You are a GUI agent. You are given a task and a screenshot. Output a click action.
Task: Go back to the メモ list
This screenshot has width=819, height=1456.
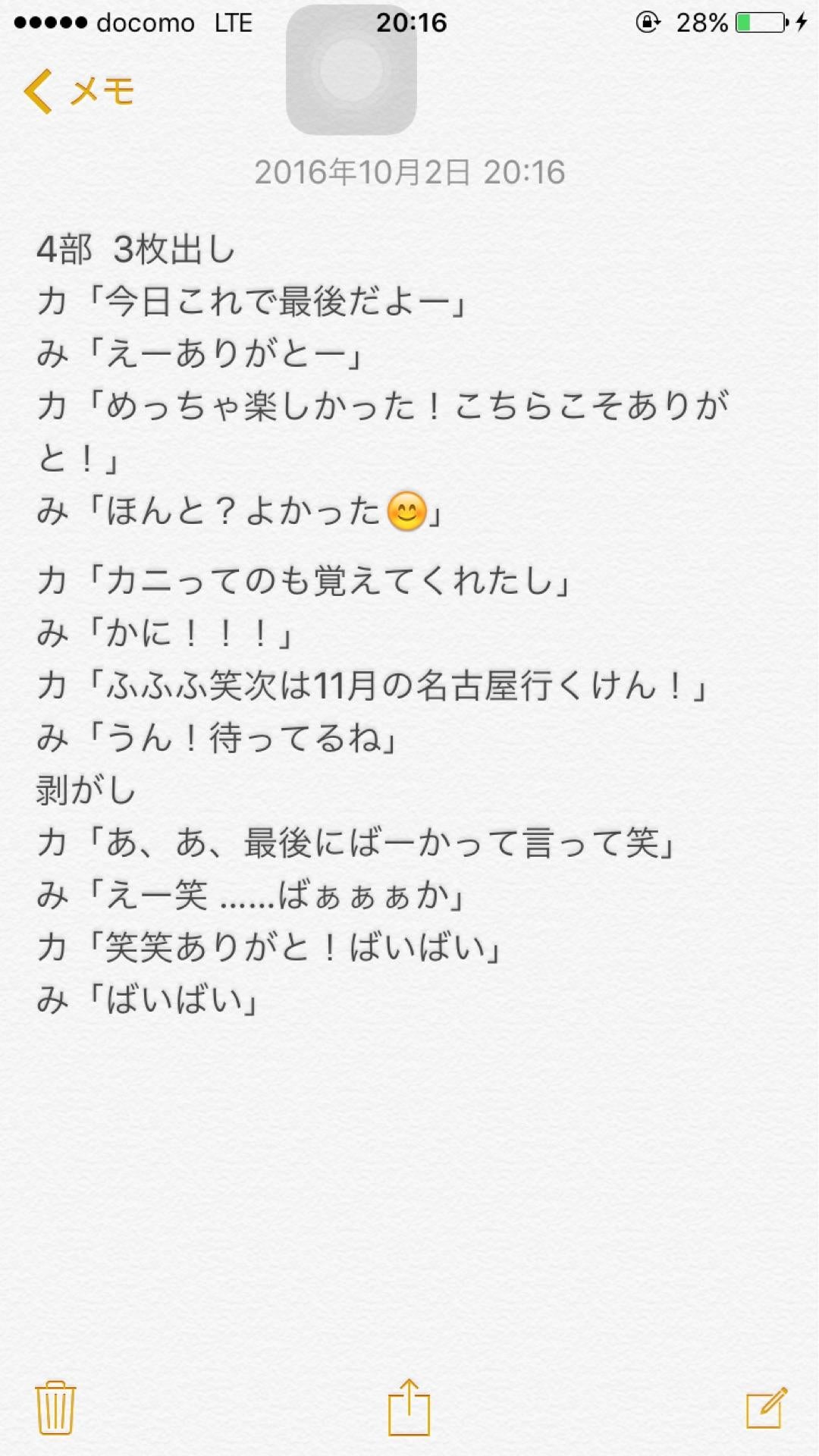pos(79,92)
